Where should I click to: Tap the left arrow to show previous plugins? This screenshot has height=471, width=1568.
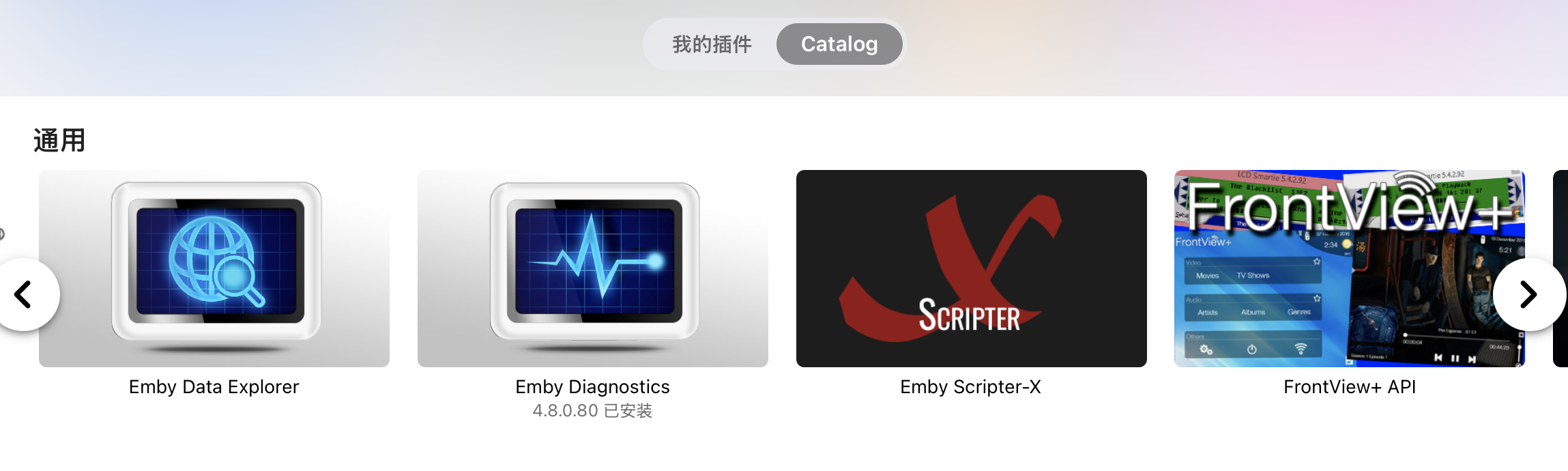24,294
